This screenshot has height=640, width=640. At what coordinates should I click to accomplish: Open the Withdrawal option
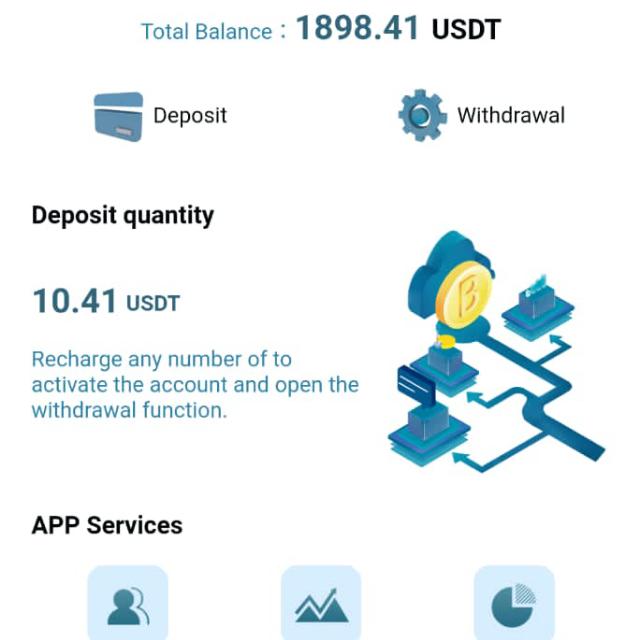(481, 116)
